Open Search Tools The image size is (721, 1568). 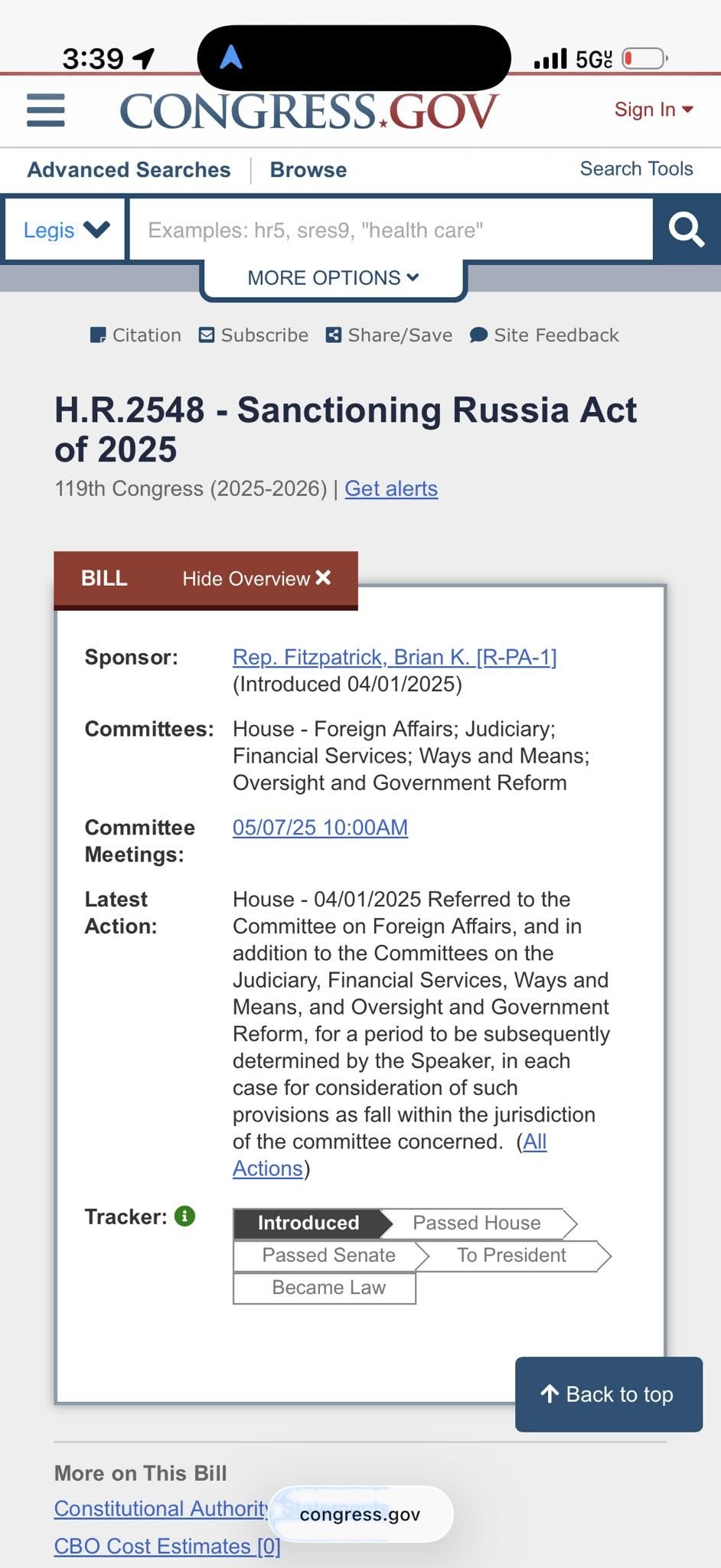(x=636, y=168)
